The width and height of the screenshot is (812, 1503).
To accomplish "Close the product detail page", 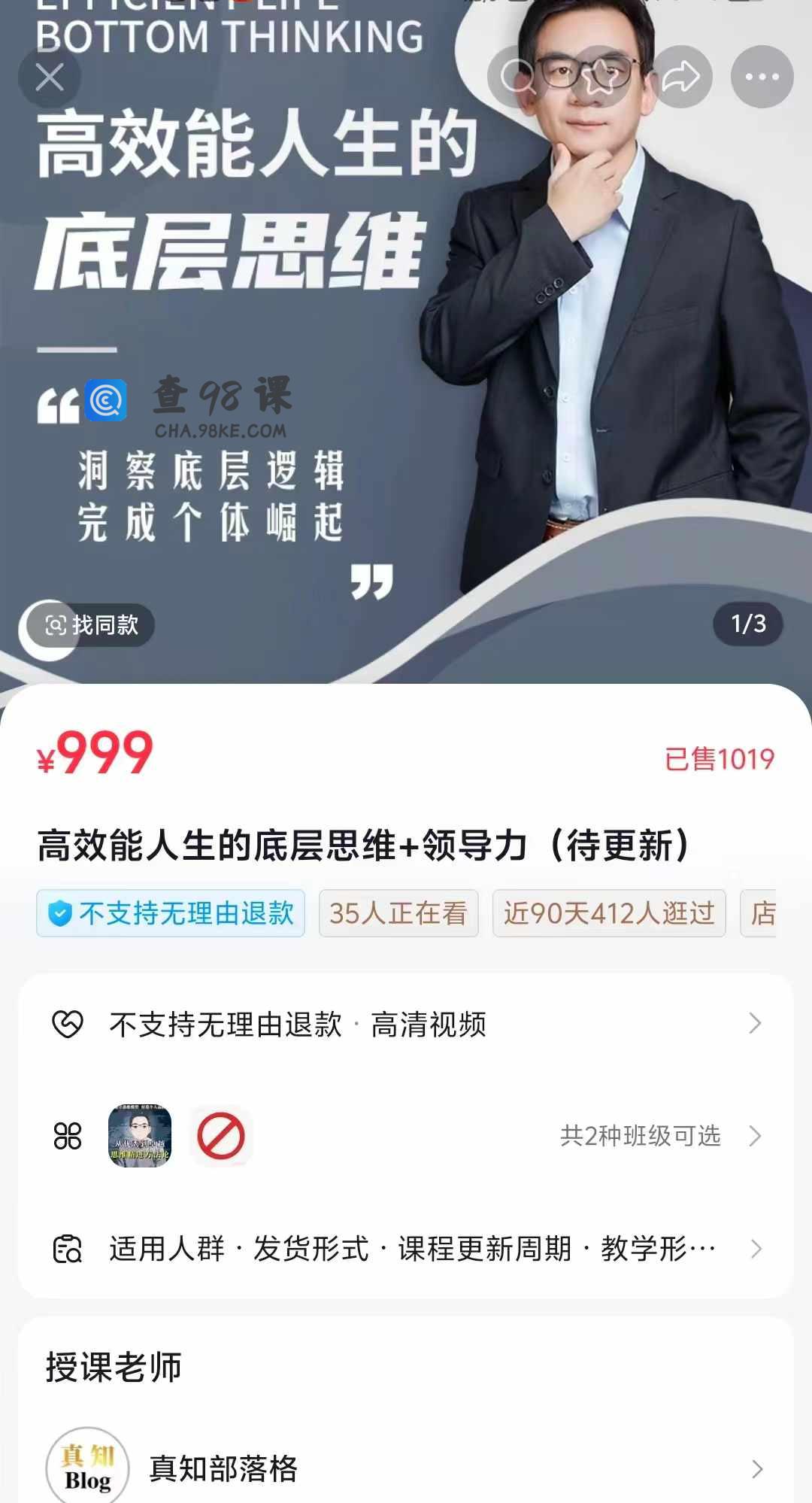I will click(x=50, y=77).
